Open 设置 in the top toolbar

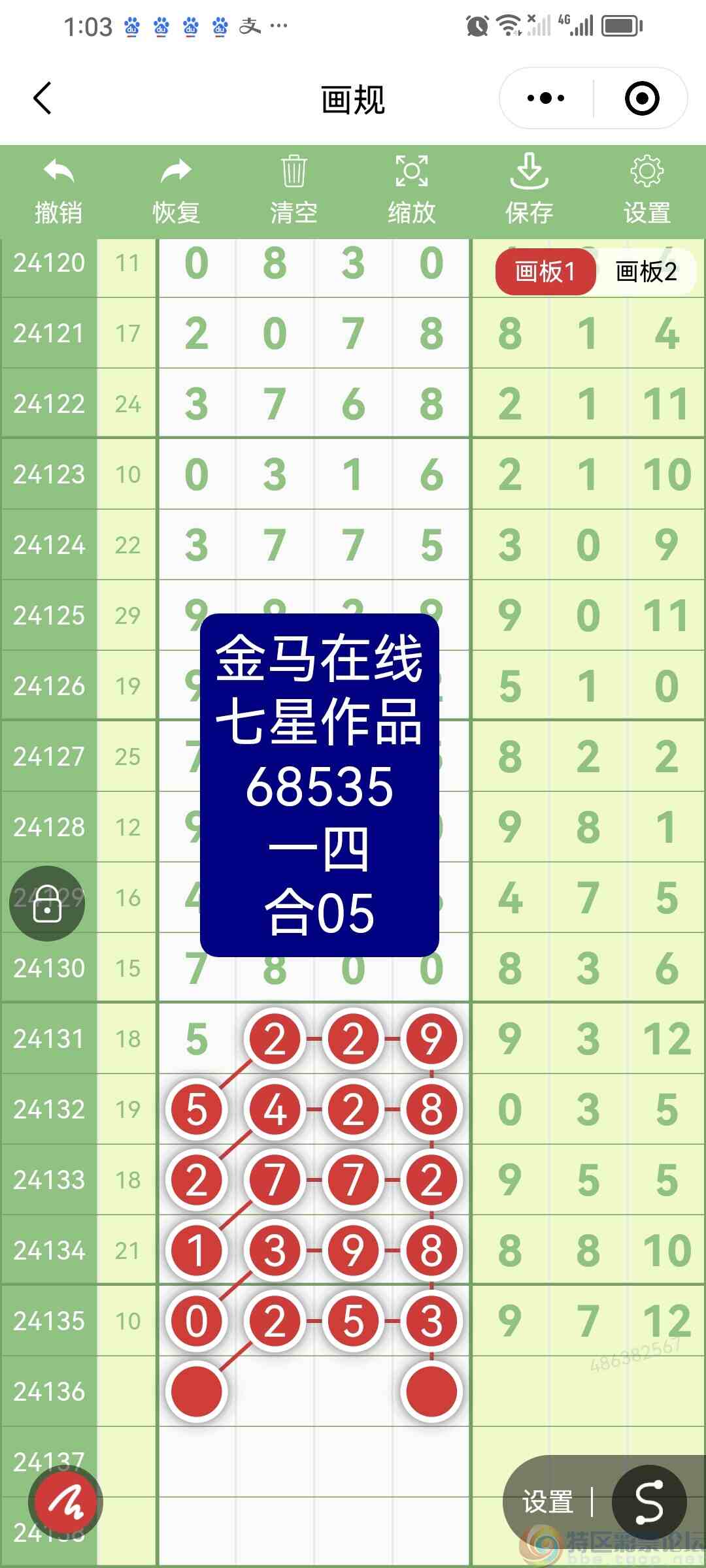pyautogui.click(x=647, y=191)
